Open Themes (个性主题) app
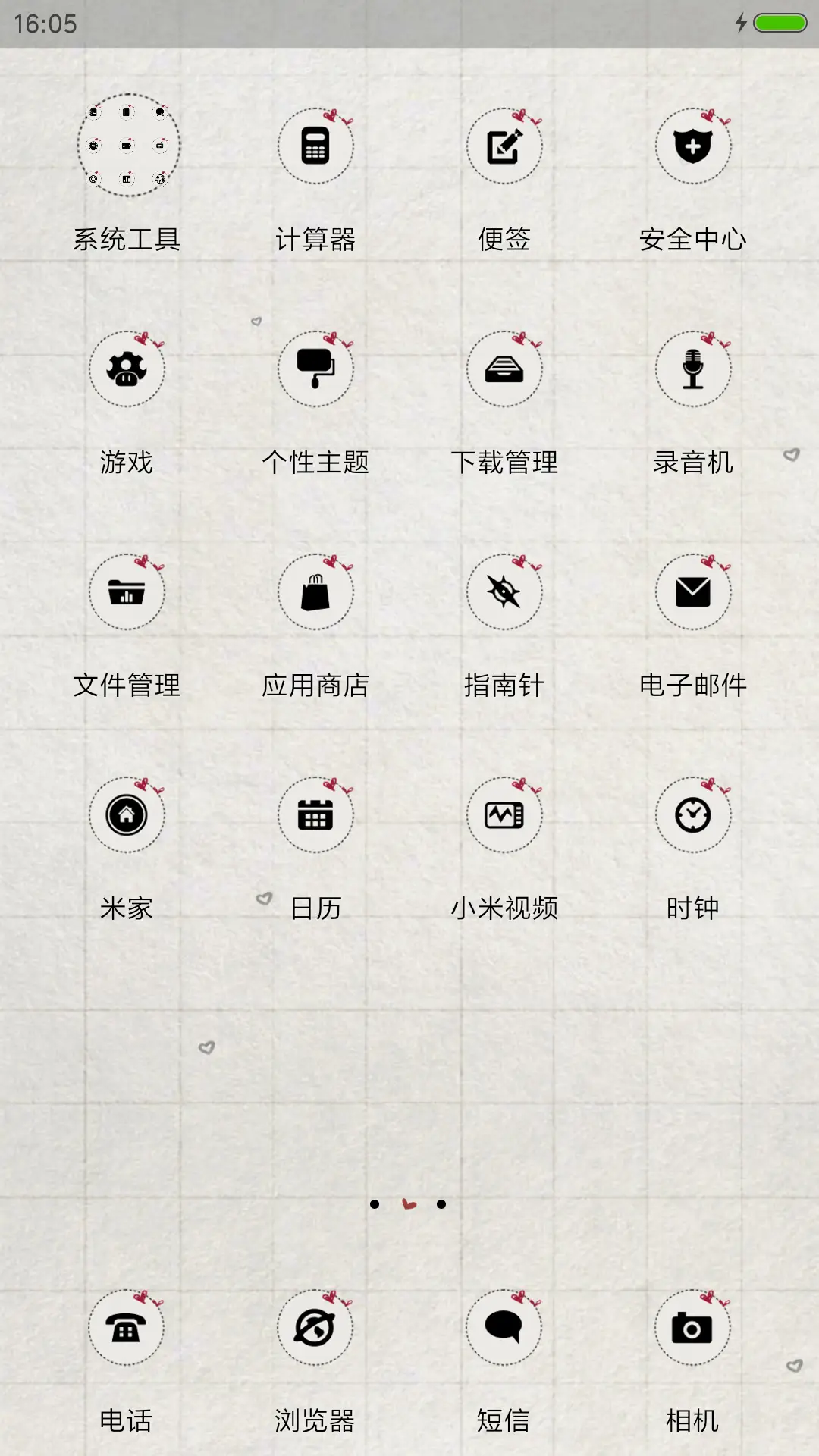The height and width of the screenshot is (1456, 819). (x=315, y=369)
